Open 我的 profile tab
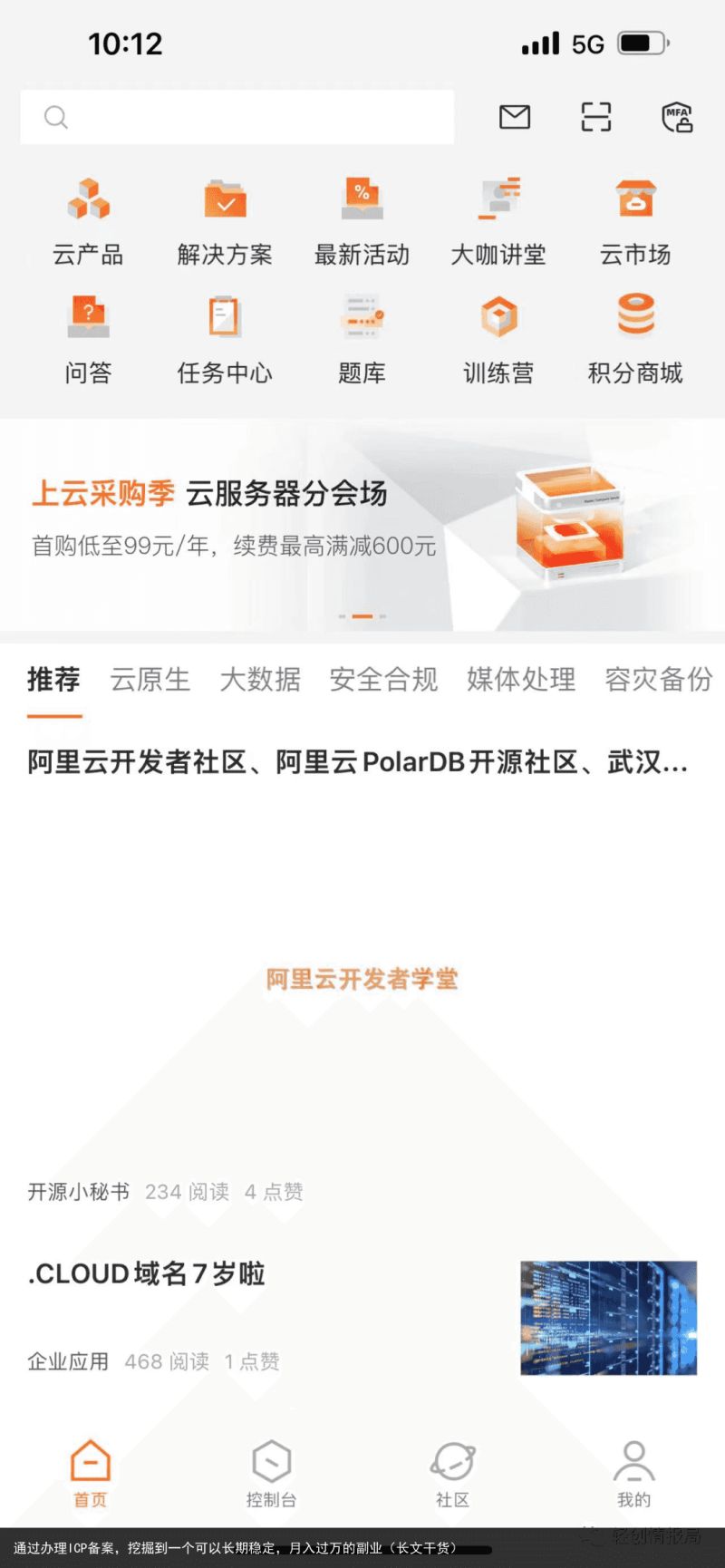The height and width of the screenshot is (1568, 725). (633, 1474)
